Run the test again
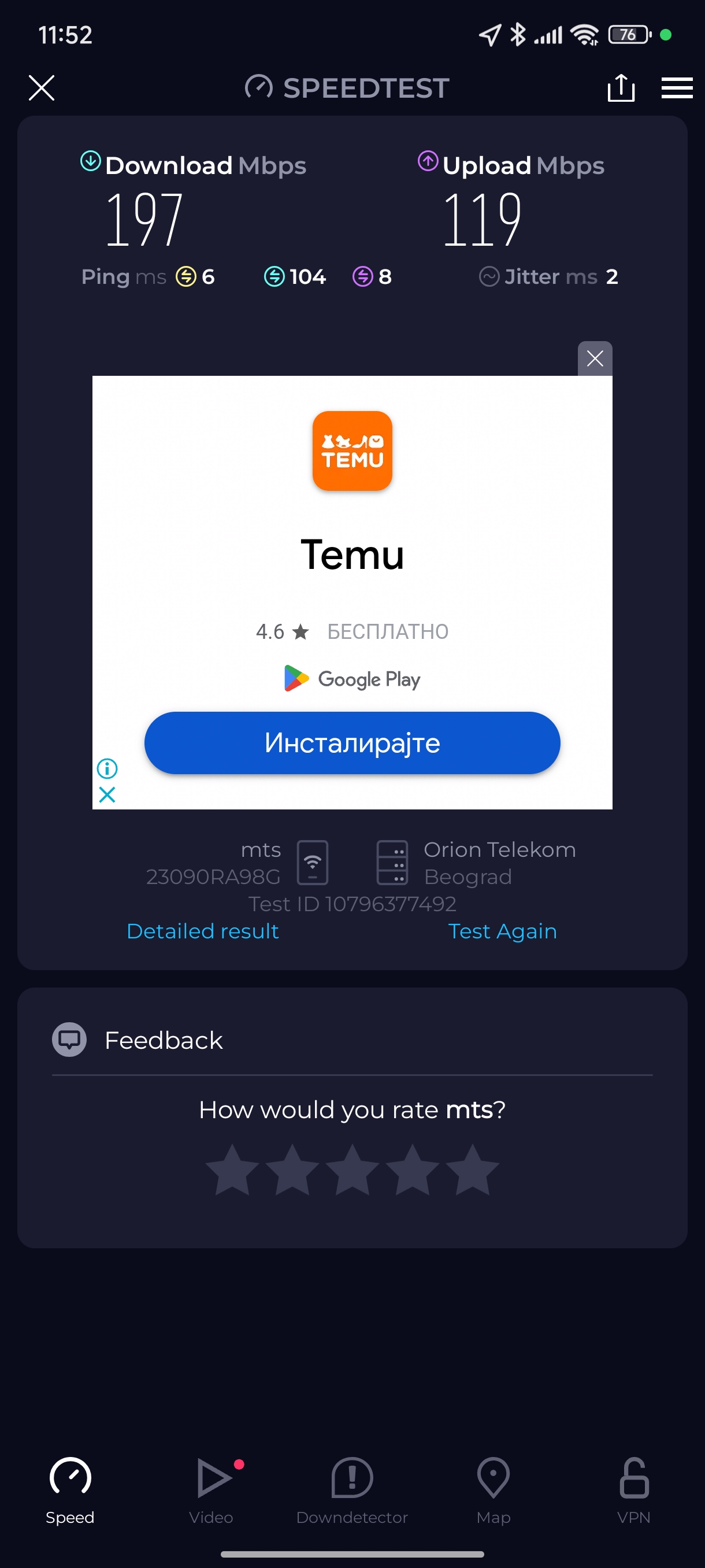The width and height of the screenshot is (705, 1568). point(502,931)
